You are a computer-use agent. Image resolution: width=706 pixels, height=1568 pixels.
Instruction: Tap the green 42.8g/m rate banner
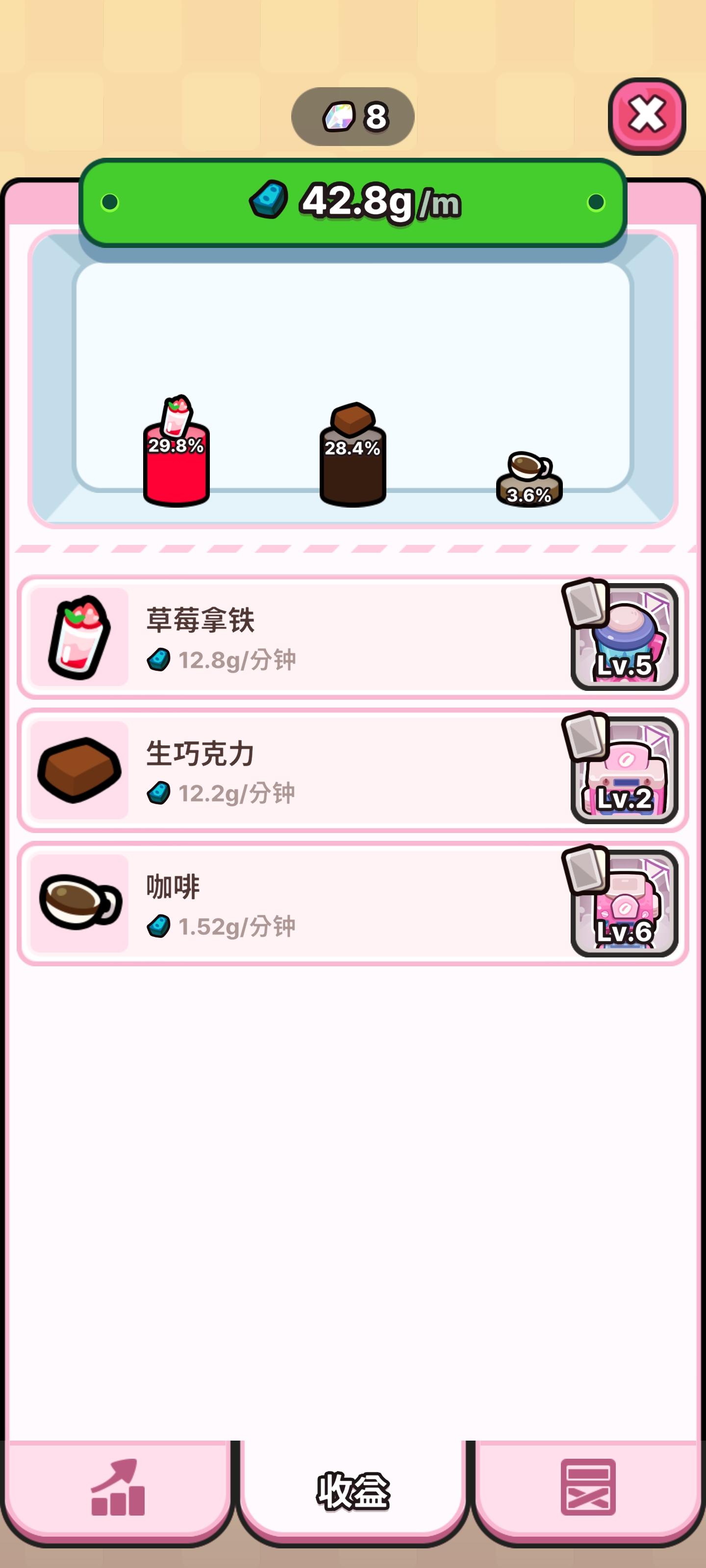click(x=353, y=202)
